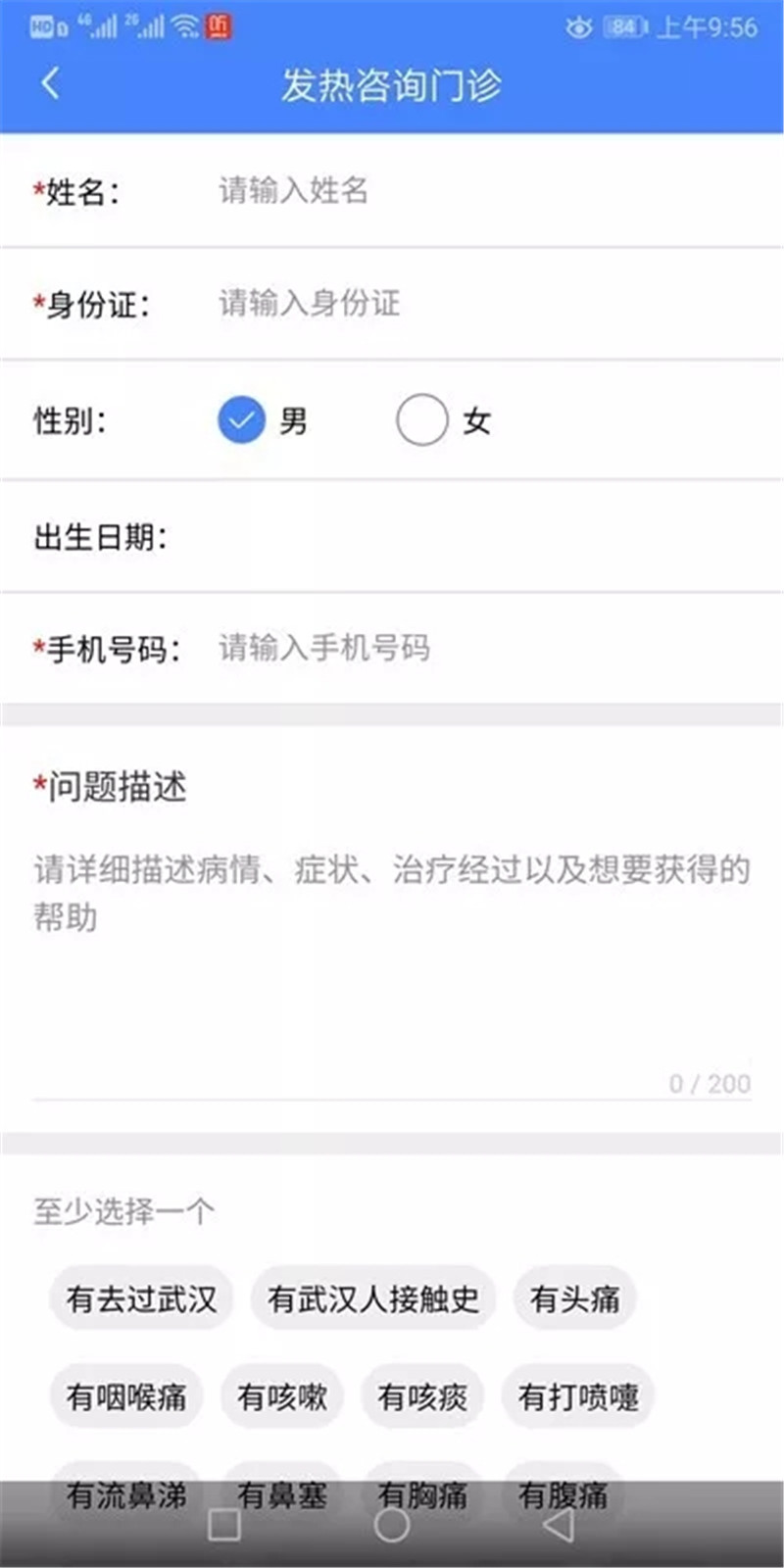Select the 有去过武汉 chip
Viewport: 784px width, 1568px height.
click(141, 1299)
